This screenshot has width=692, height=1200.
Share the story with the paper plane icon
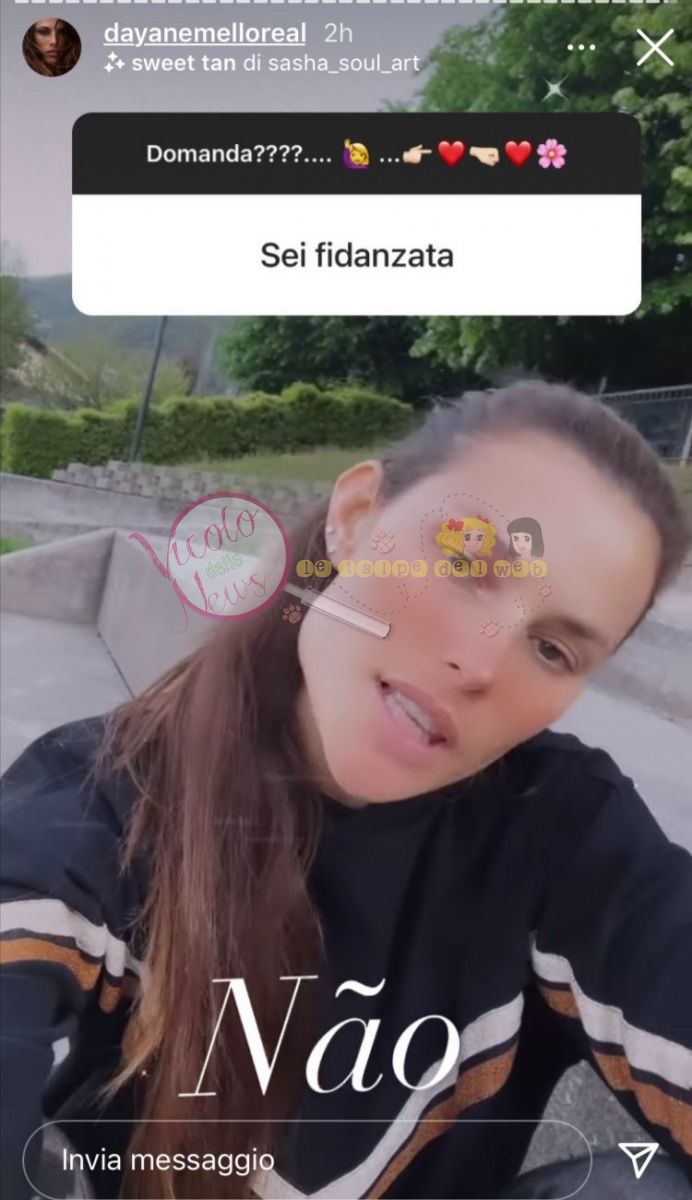click(x=638, y=1159)
